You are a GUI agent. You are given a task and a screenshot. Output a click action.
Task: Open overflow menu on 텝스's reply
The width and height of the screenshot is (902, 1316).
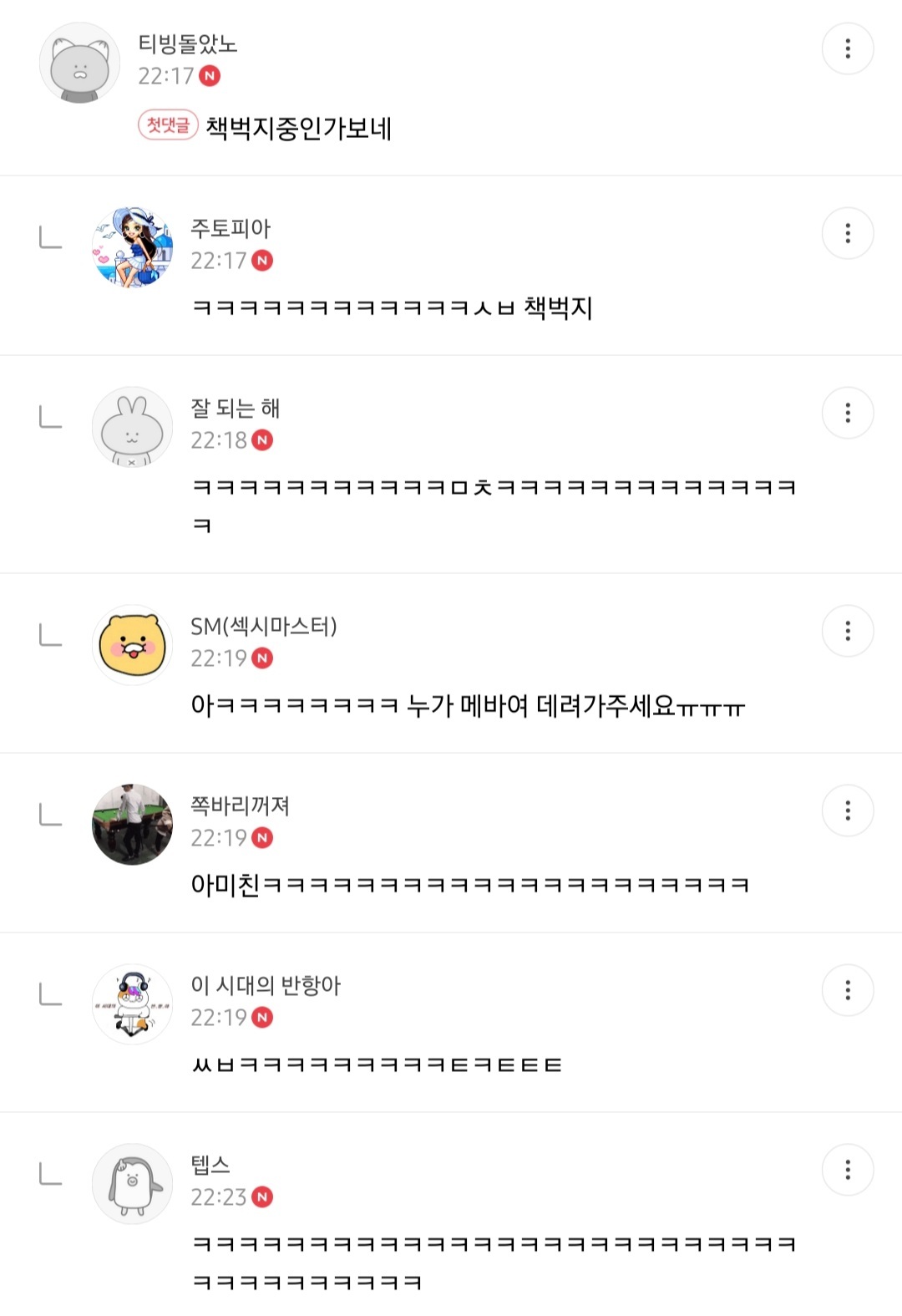(x=847, y=1170)
